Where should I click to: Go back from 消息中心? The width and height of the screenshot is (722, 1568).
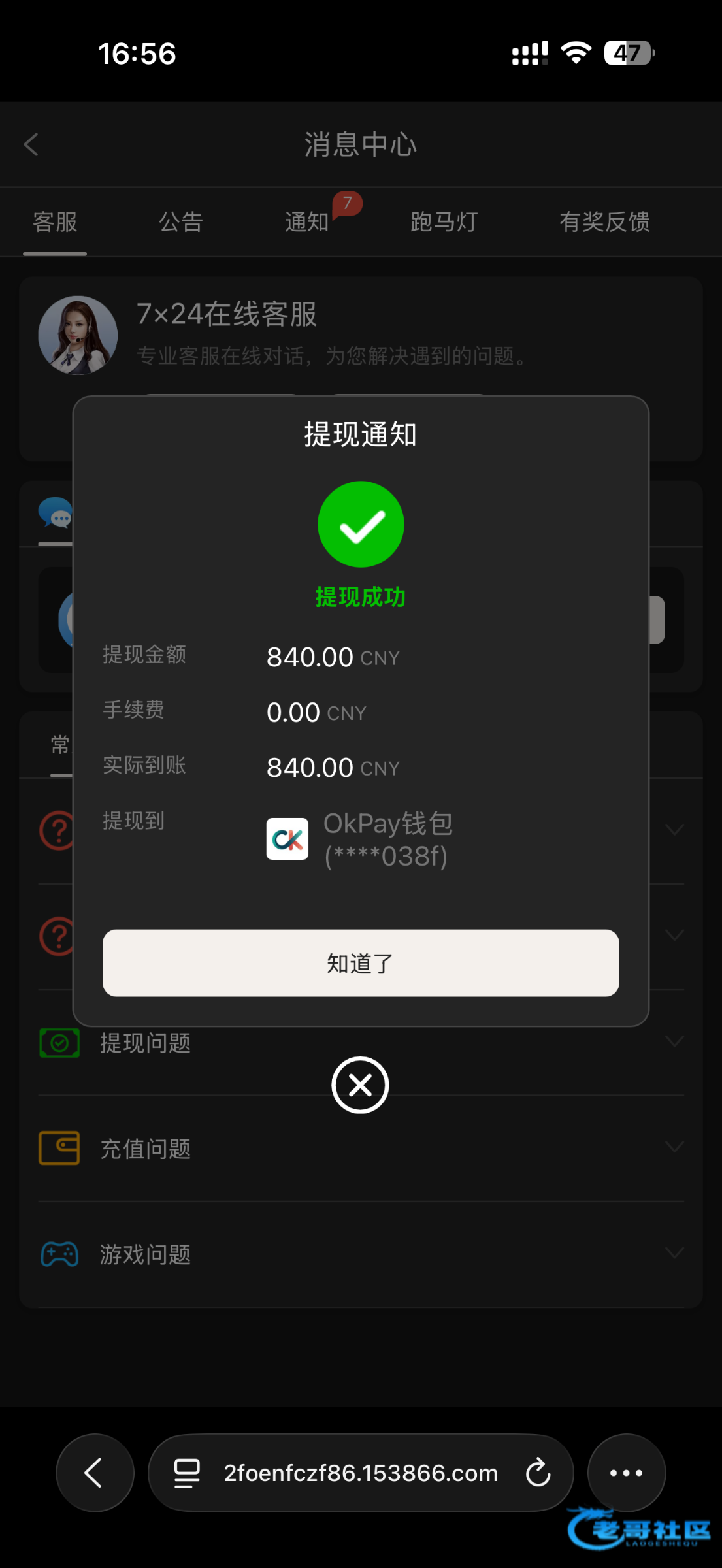point(31,144)
